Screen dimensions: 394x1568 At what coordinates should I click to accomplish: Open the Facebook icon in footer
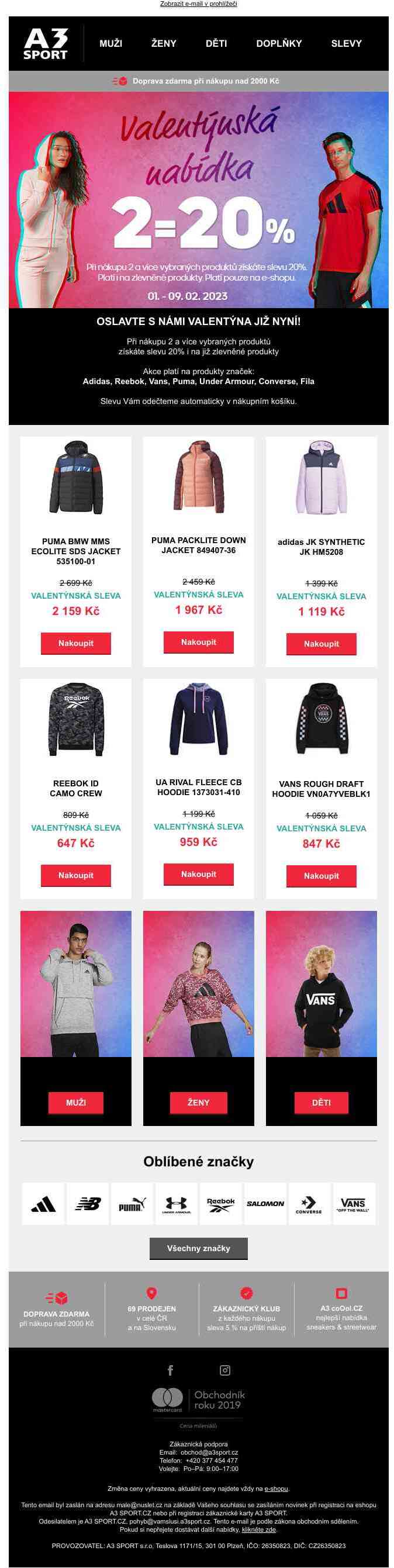point(170,1370)
